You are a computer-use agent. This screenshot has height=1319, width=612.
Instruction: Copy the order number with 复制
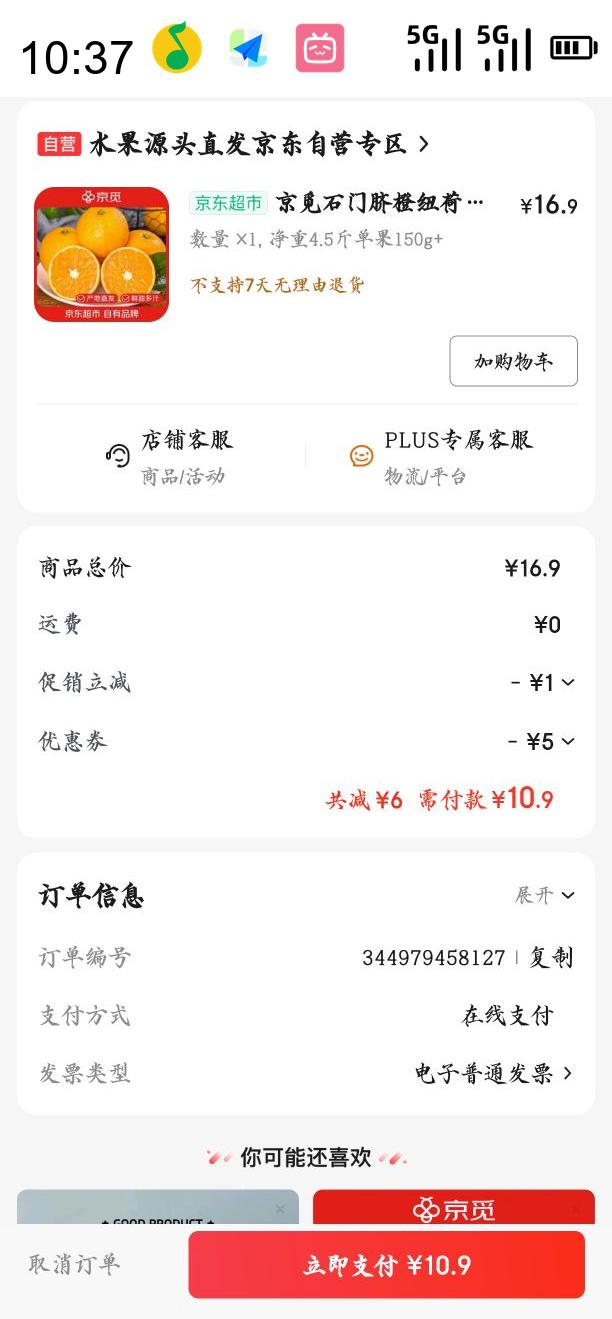(x=551, y=958)
